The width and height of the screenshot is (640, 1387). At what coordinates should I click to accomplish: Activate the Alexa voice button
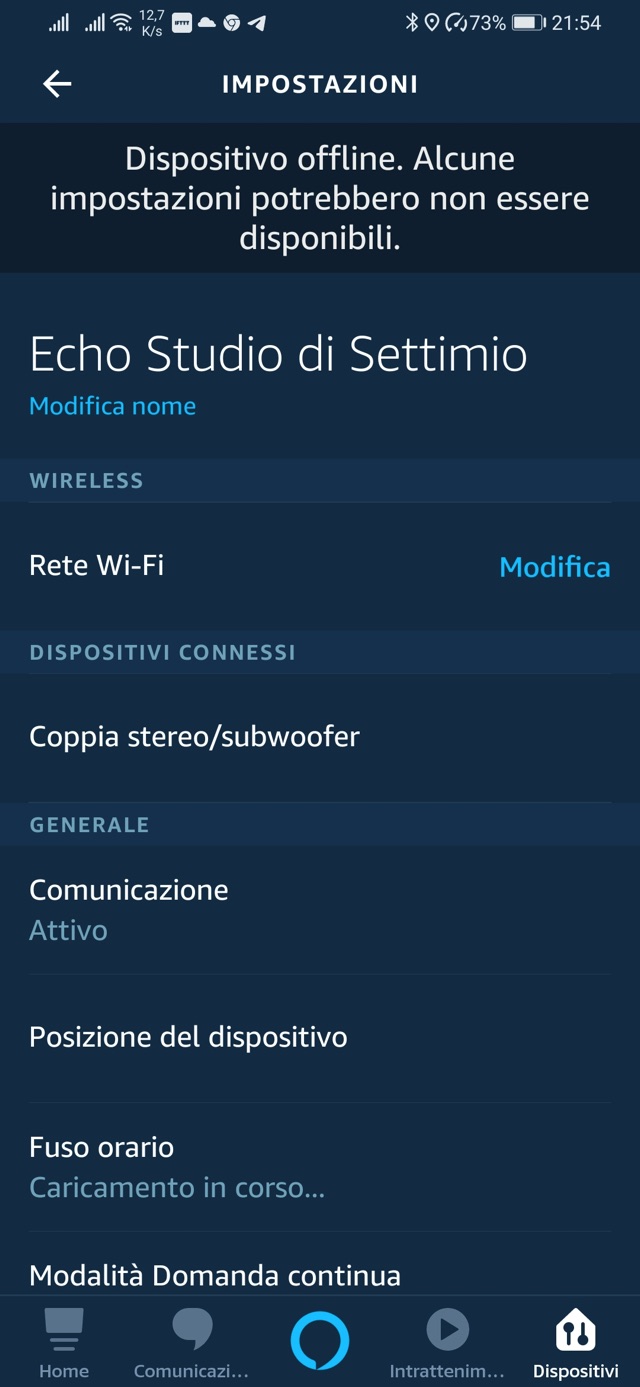(x=320, y=1340)
